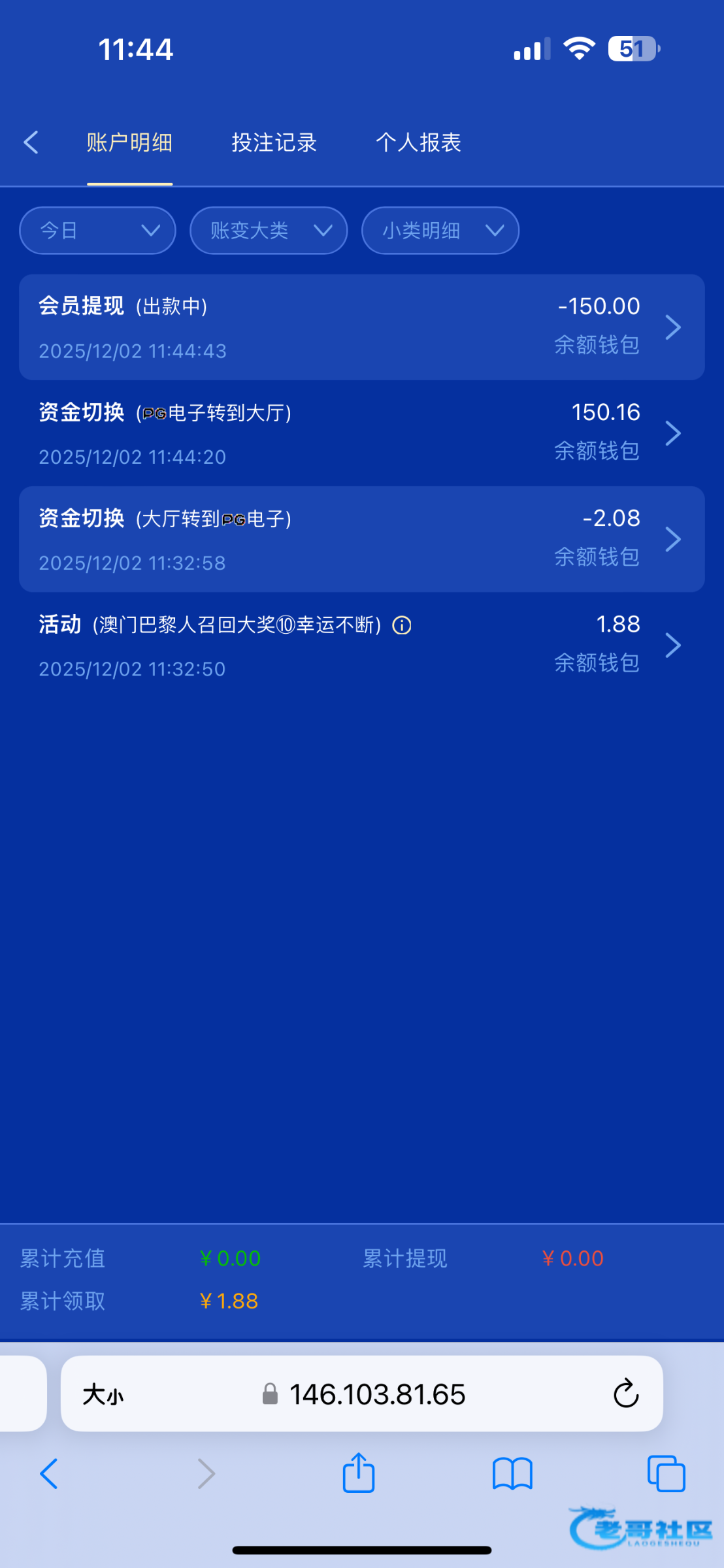This screenshot has height=1568, width=724.
Task: Reload the page in Safari
Action: coord(625,1394)
